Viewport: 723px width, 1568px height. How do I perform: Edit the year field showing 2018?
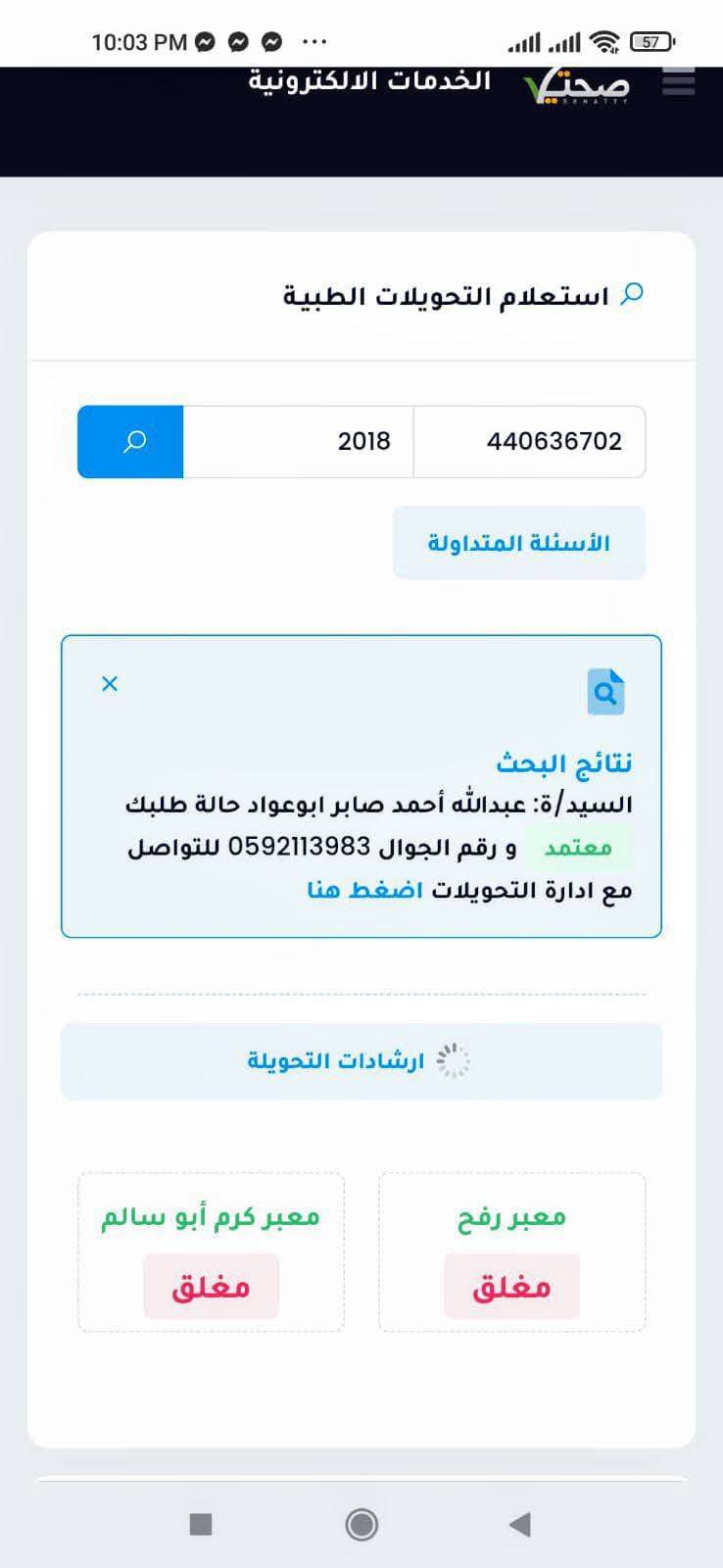(x=299, y=442)
